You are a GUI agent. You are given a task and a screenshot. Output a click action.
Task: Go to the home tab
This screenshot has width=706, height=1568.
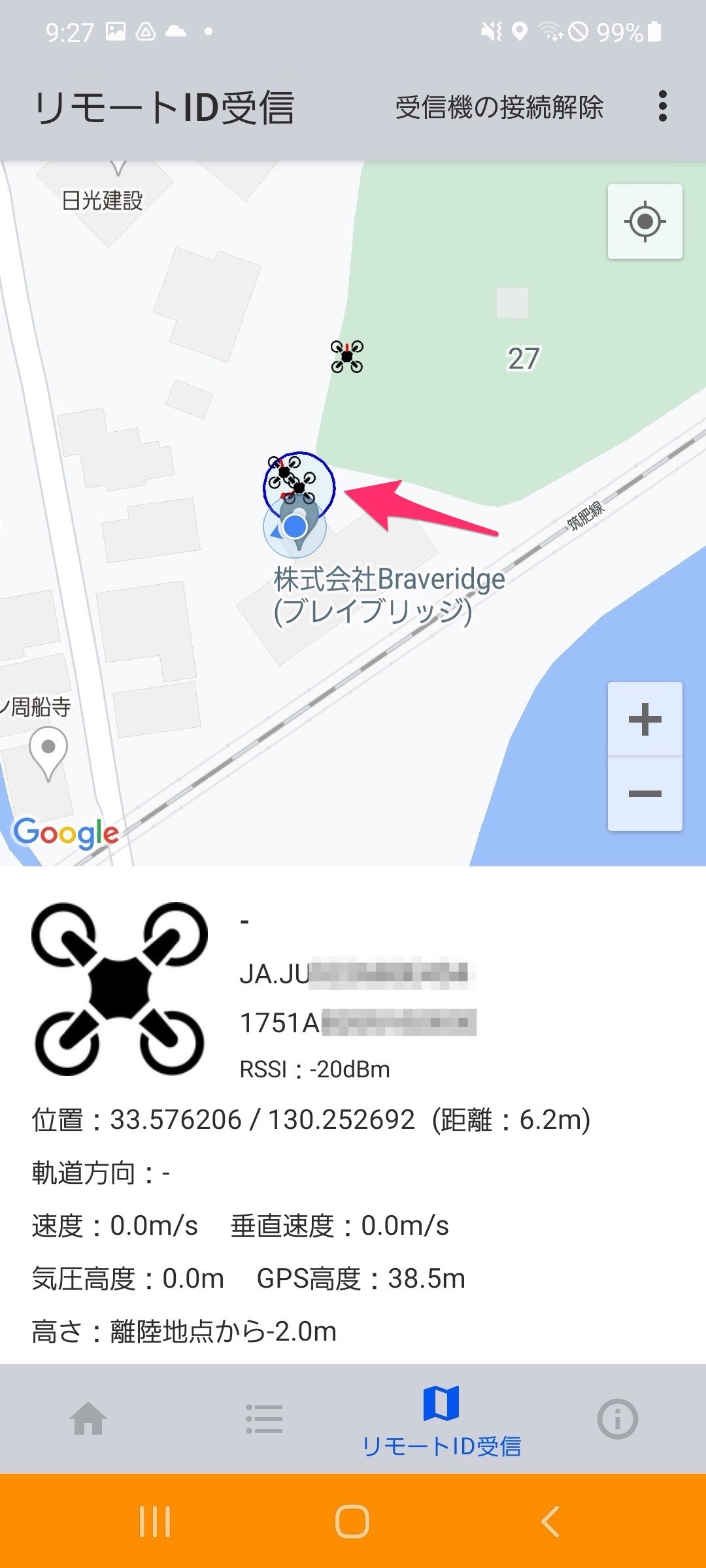[x=88, y=1419]
